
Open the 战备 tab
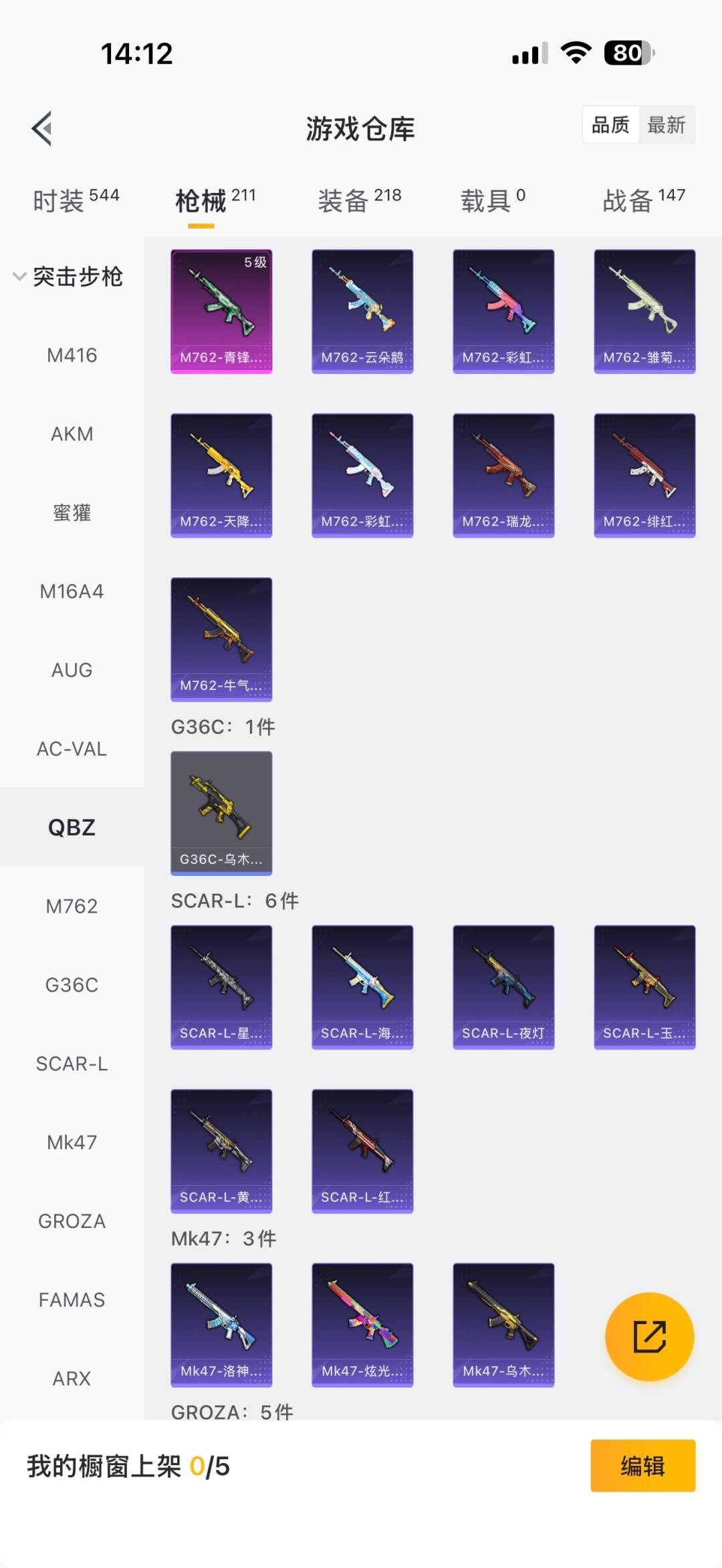coord(643,200)
